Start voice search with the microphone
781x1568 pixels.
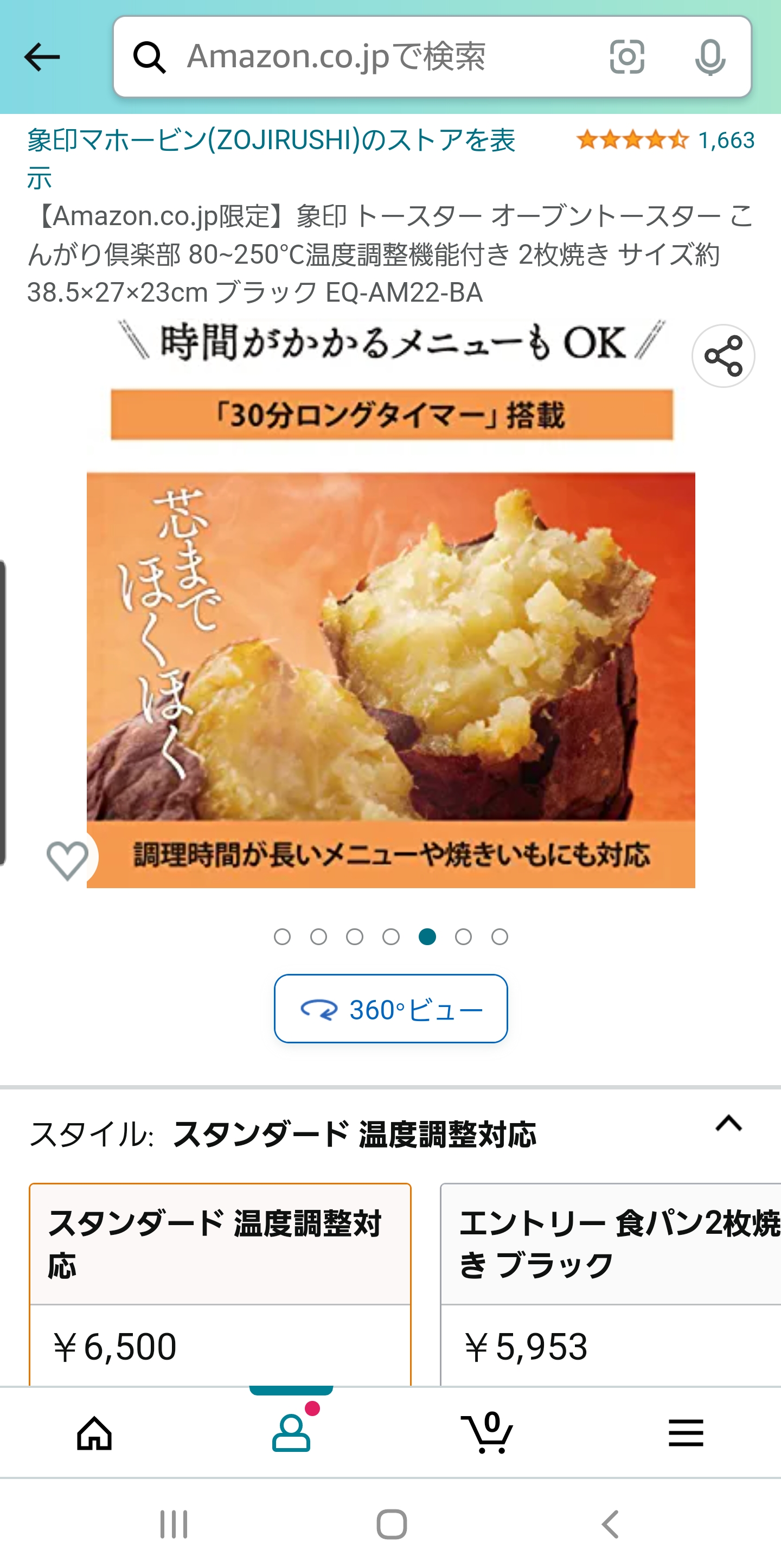point(710,57)
